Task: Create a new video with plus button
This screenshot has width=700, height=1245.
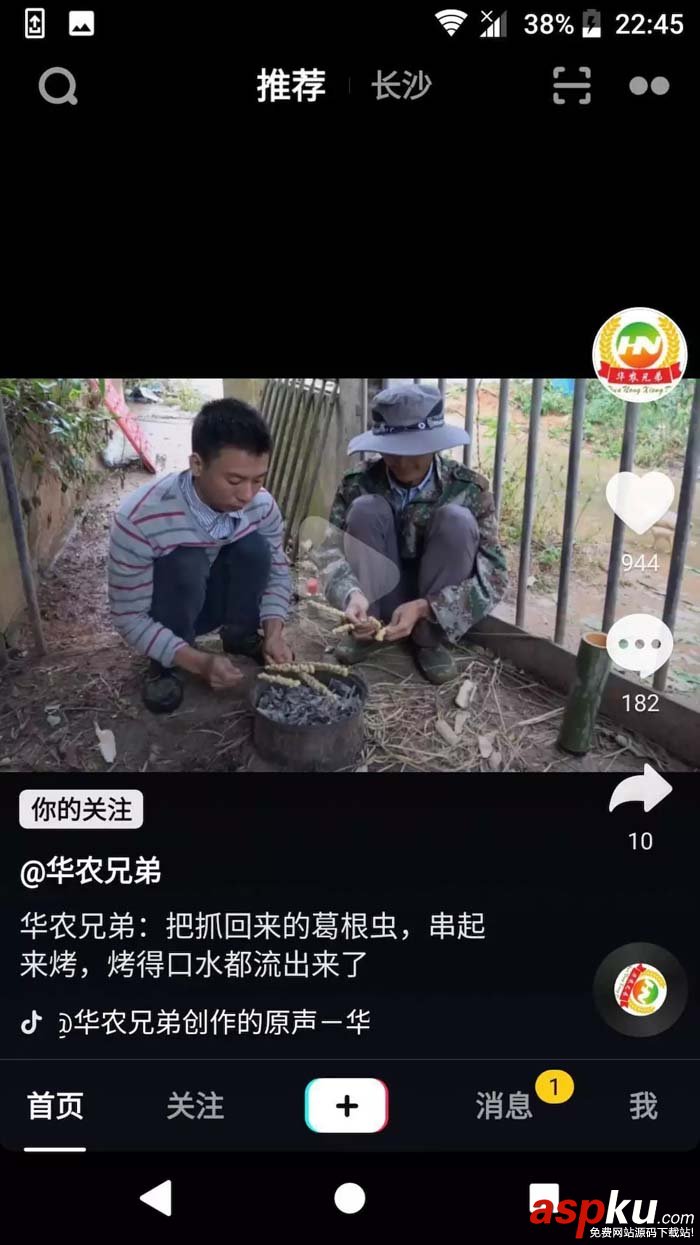Action: pyautogui.click(x=346, y=1105)
